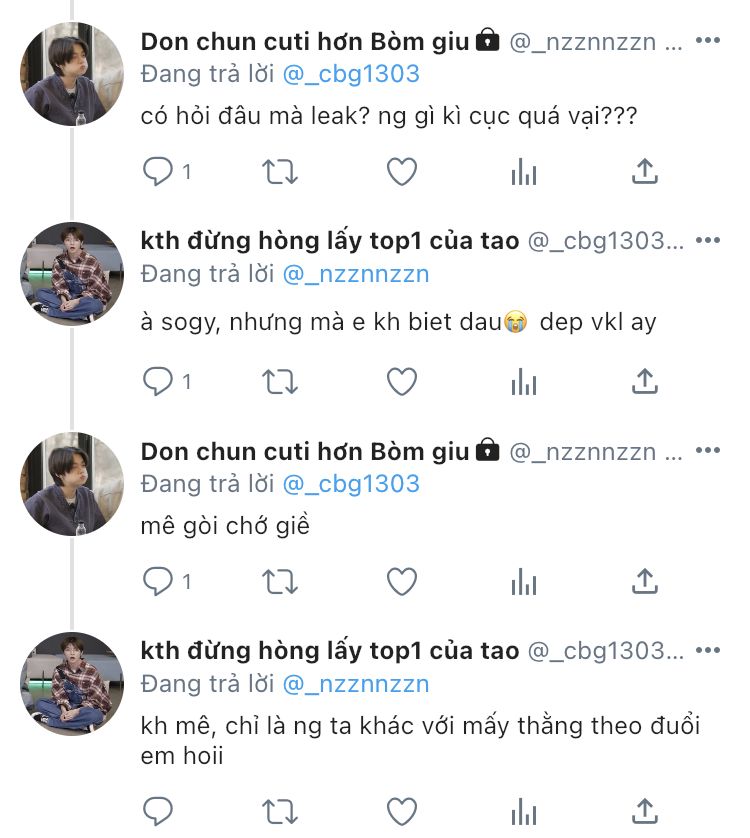Retweet the "có hỏi đâu mà leak" tweet

pyautogui.click(x=280, y=172)
